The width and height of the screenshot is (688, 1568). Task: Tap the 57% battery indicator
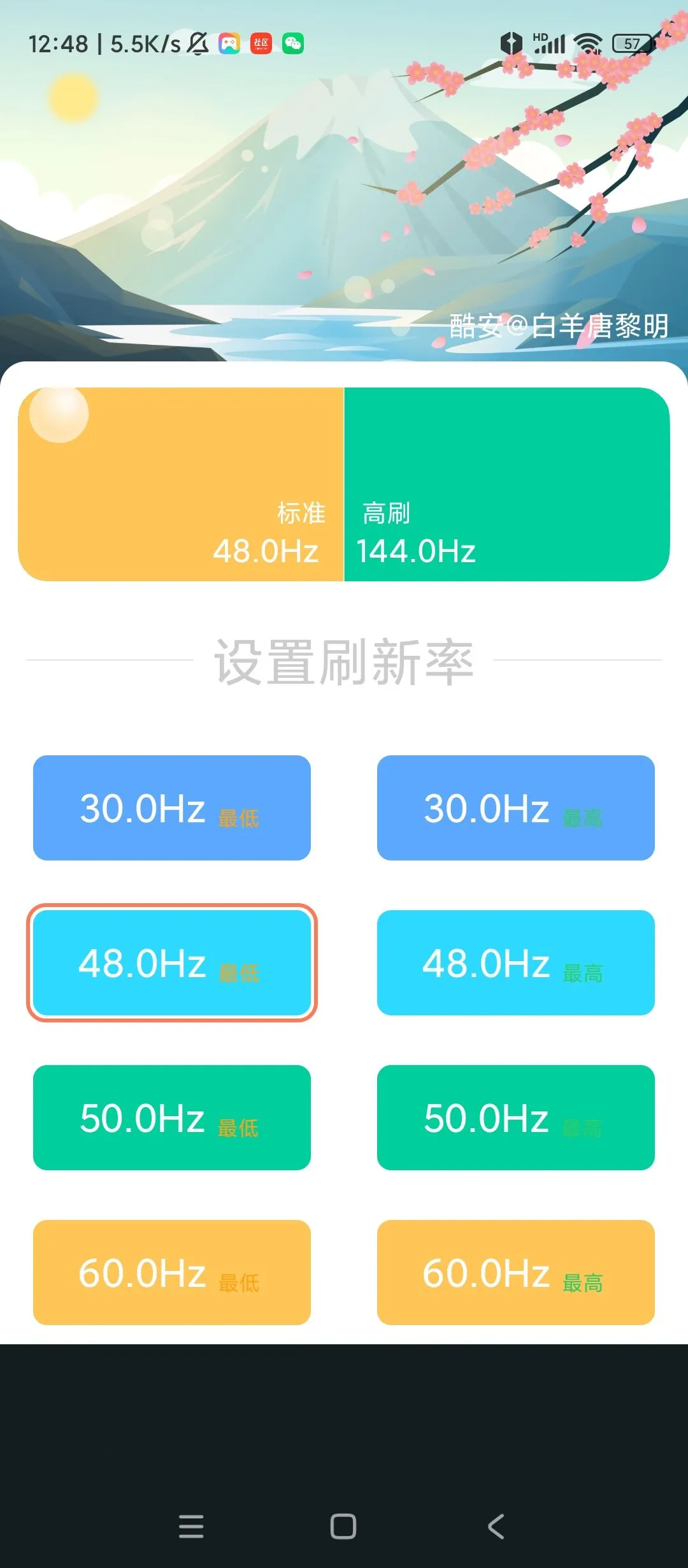[633, 42]
